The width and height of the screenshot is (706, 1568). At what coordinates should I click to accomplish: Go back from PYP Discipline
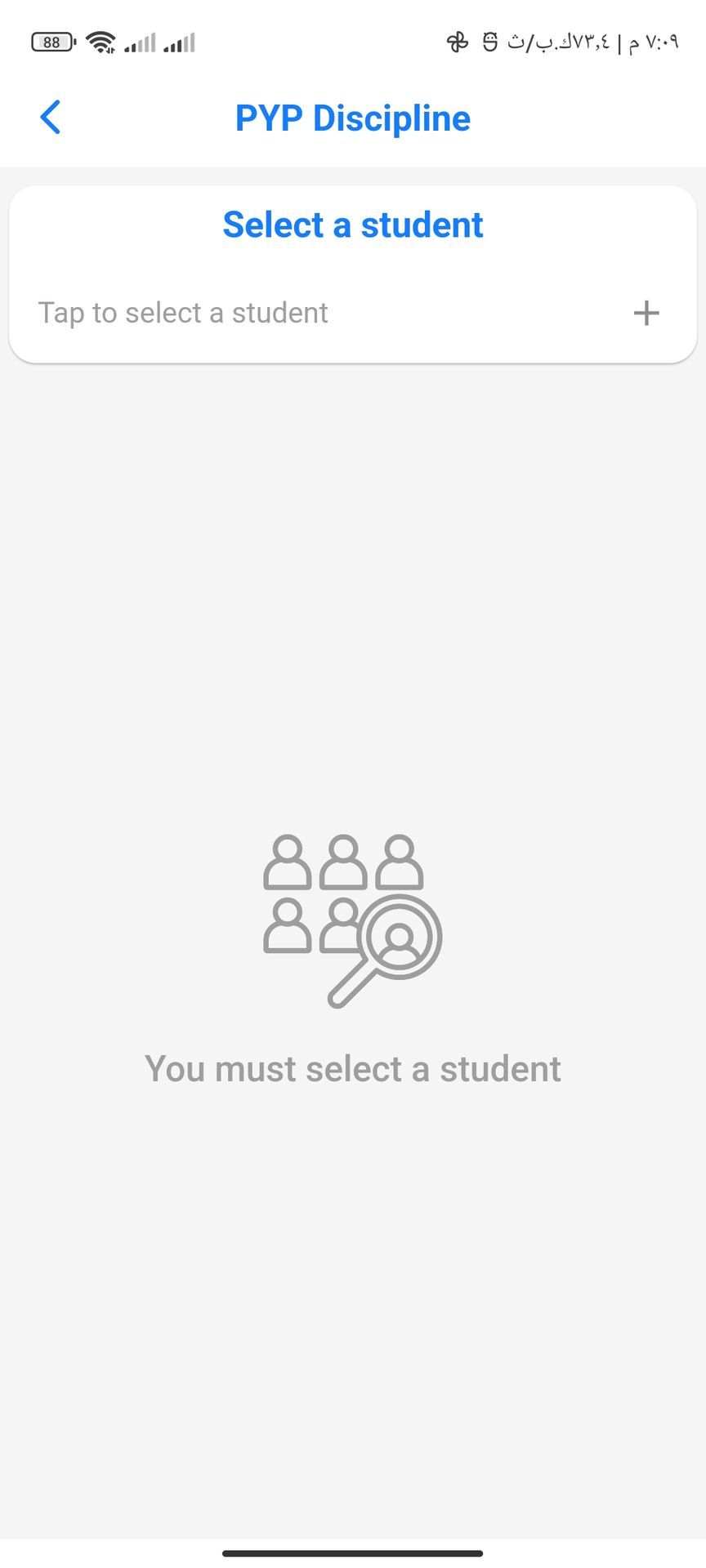point(51,118)
